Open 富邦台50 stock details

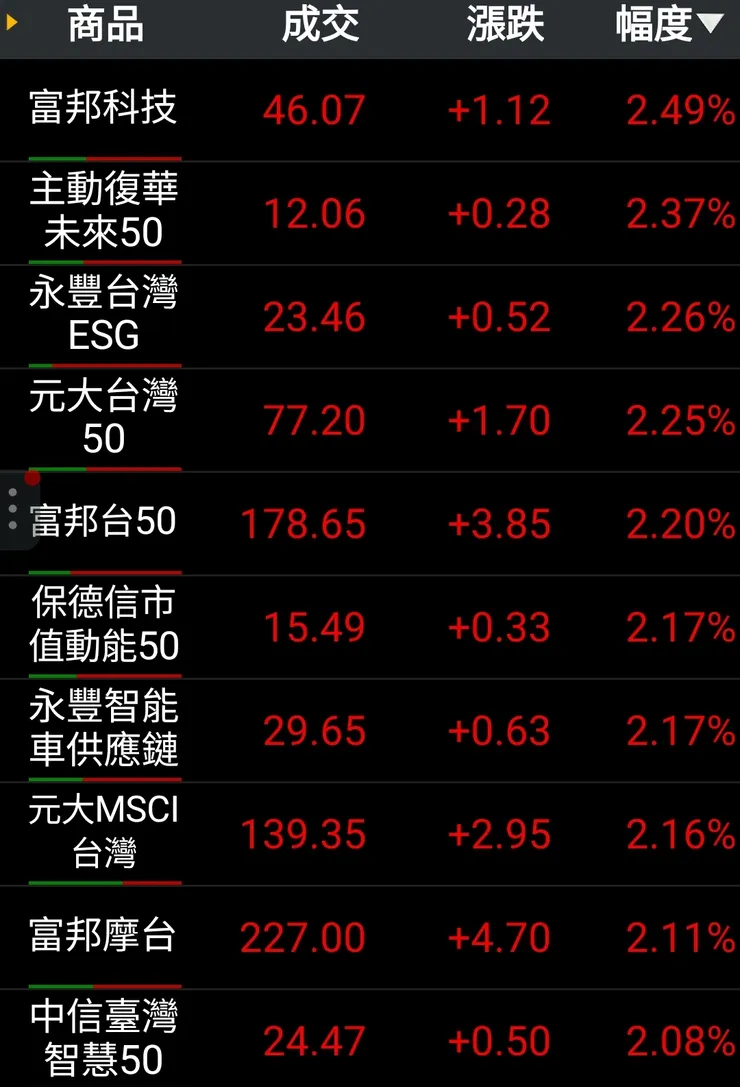point(104,521)
